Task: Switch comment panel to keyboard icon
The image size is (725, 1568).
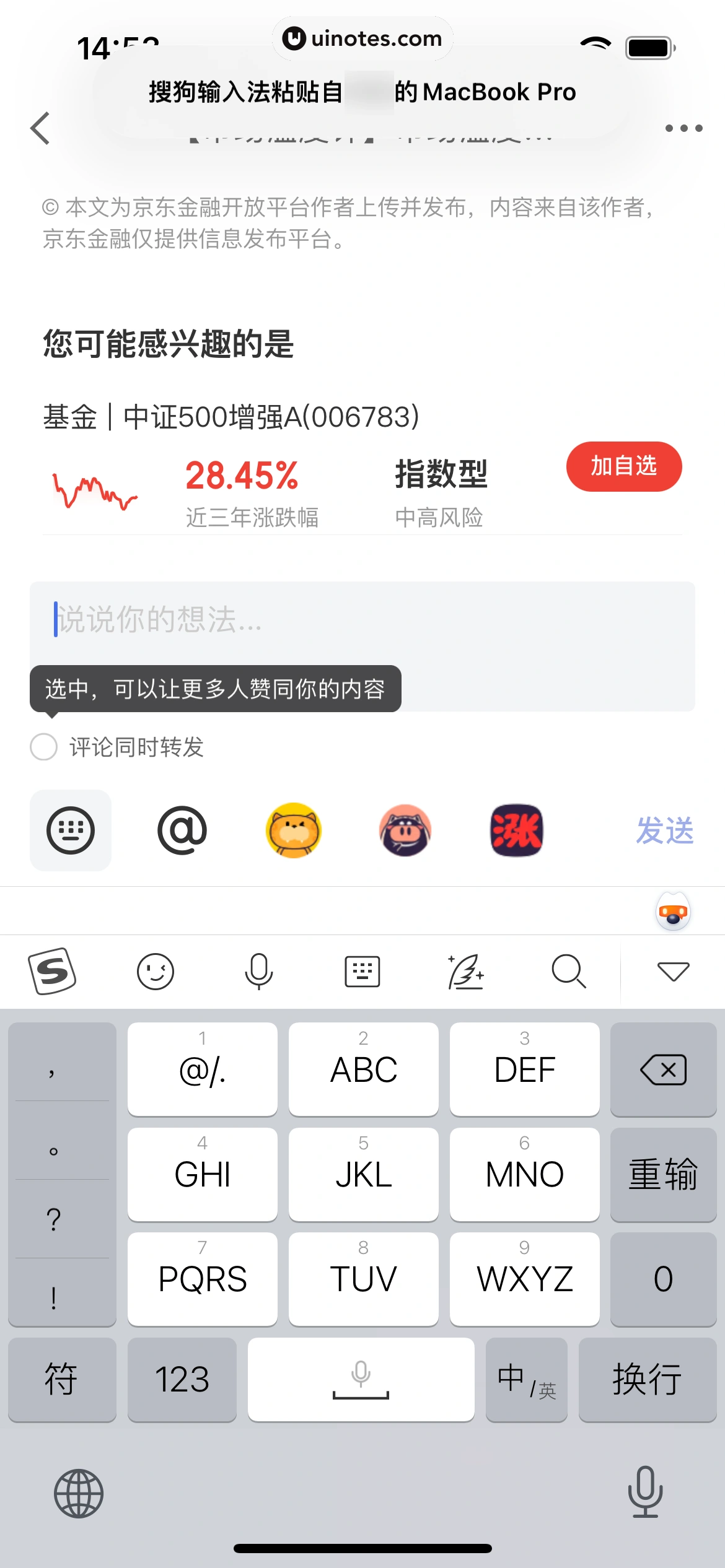Action: (x=71, y=830)
